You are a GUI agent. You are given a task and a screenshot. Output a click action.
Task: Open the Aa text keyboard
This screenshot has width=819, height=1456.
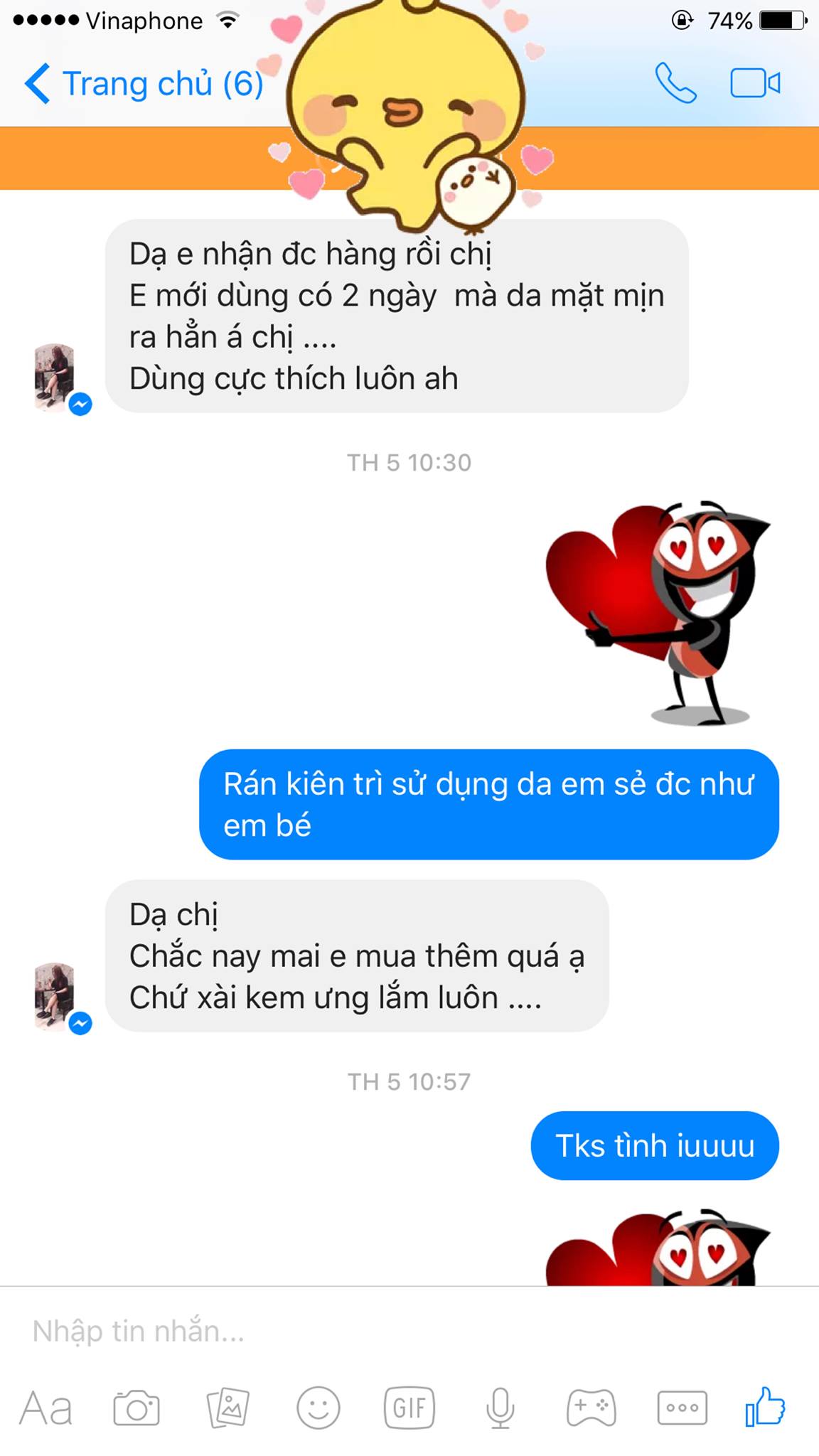pyautogui.click(x=46, y=1408)
